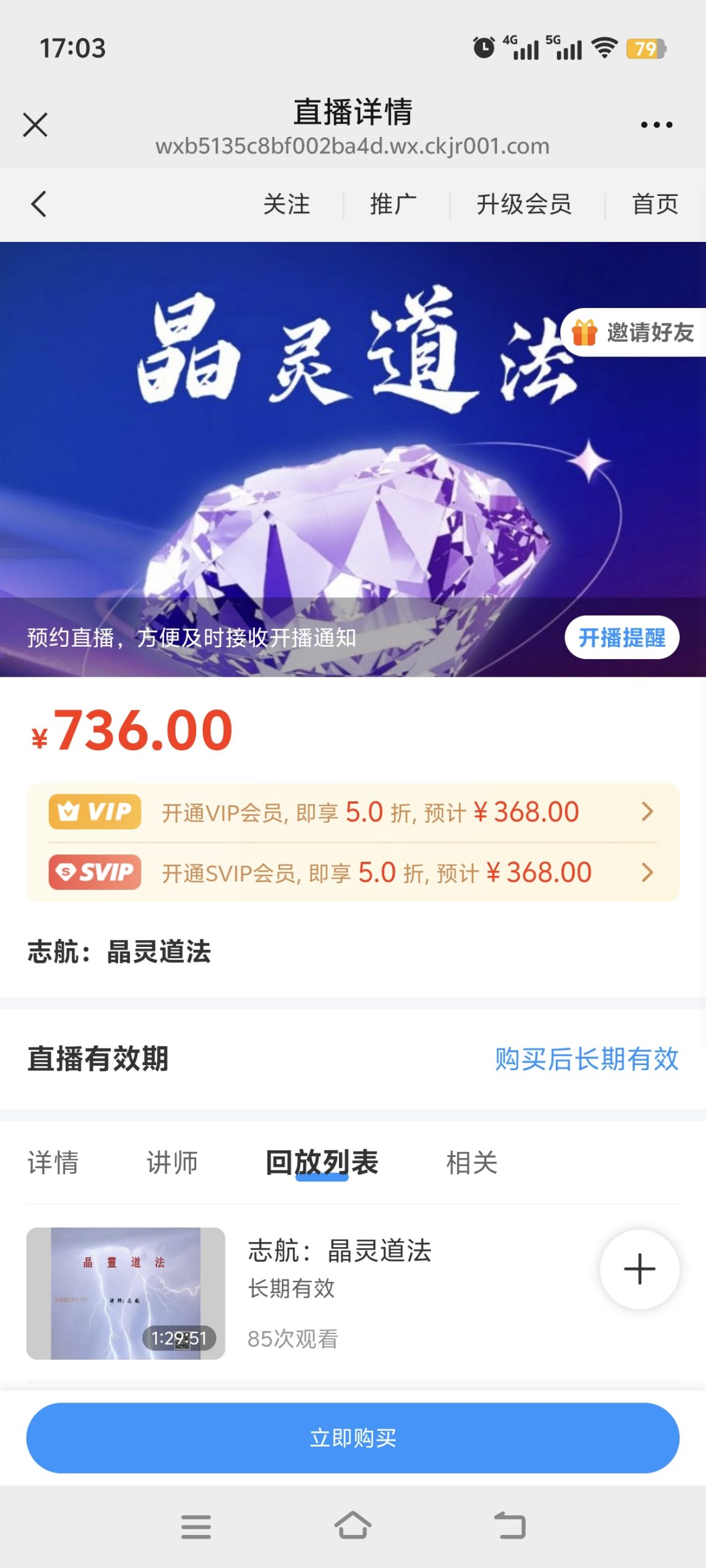Go to the system home screen

[x=353, y=1525]
